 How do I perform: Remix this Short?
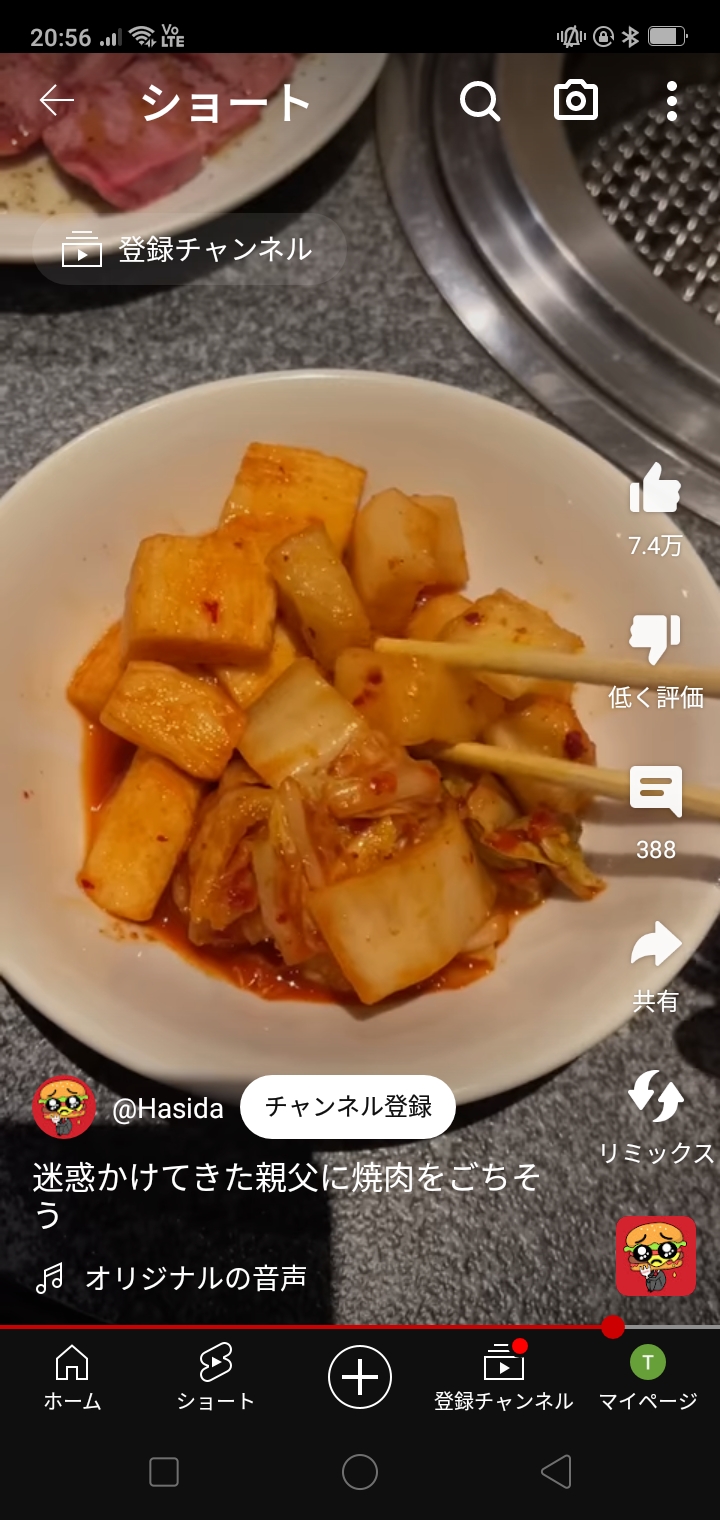655,1097
